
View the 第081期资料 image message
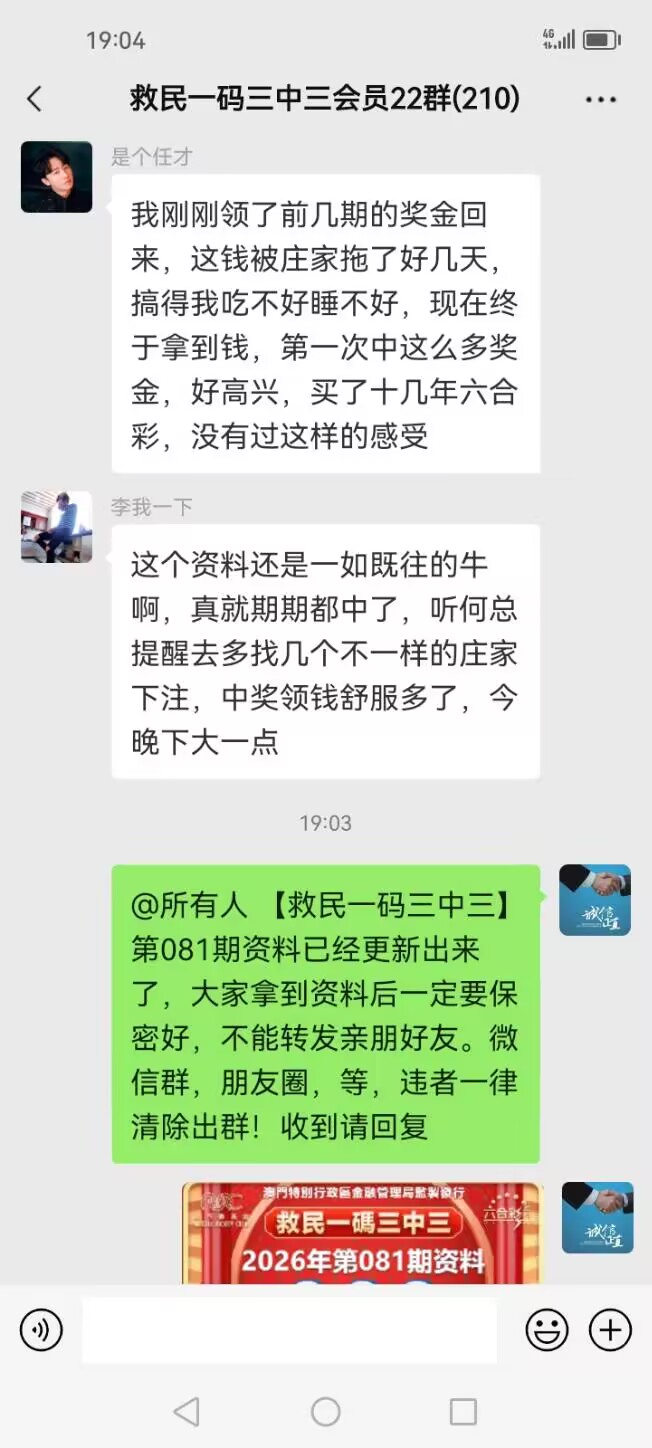(x=362, y=1234)
